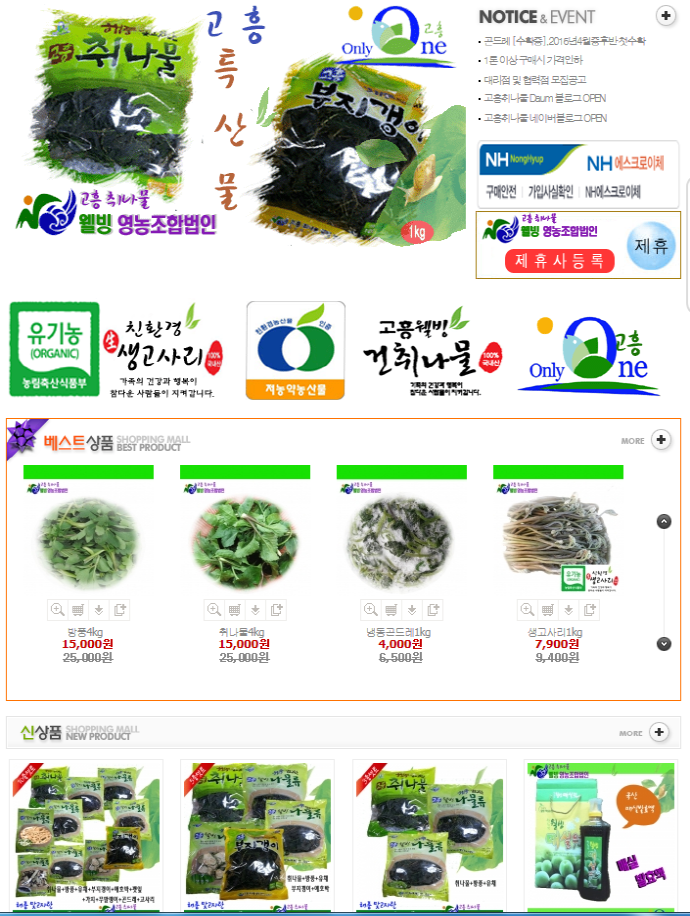Open the 고흥웰빙 건취나물 banner
This screenshot has width=690, height=916.
tap(432, 349)
